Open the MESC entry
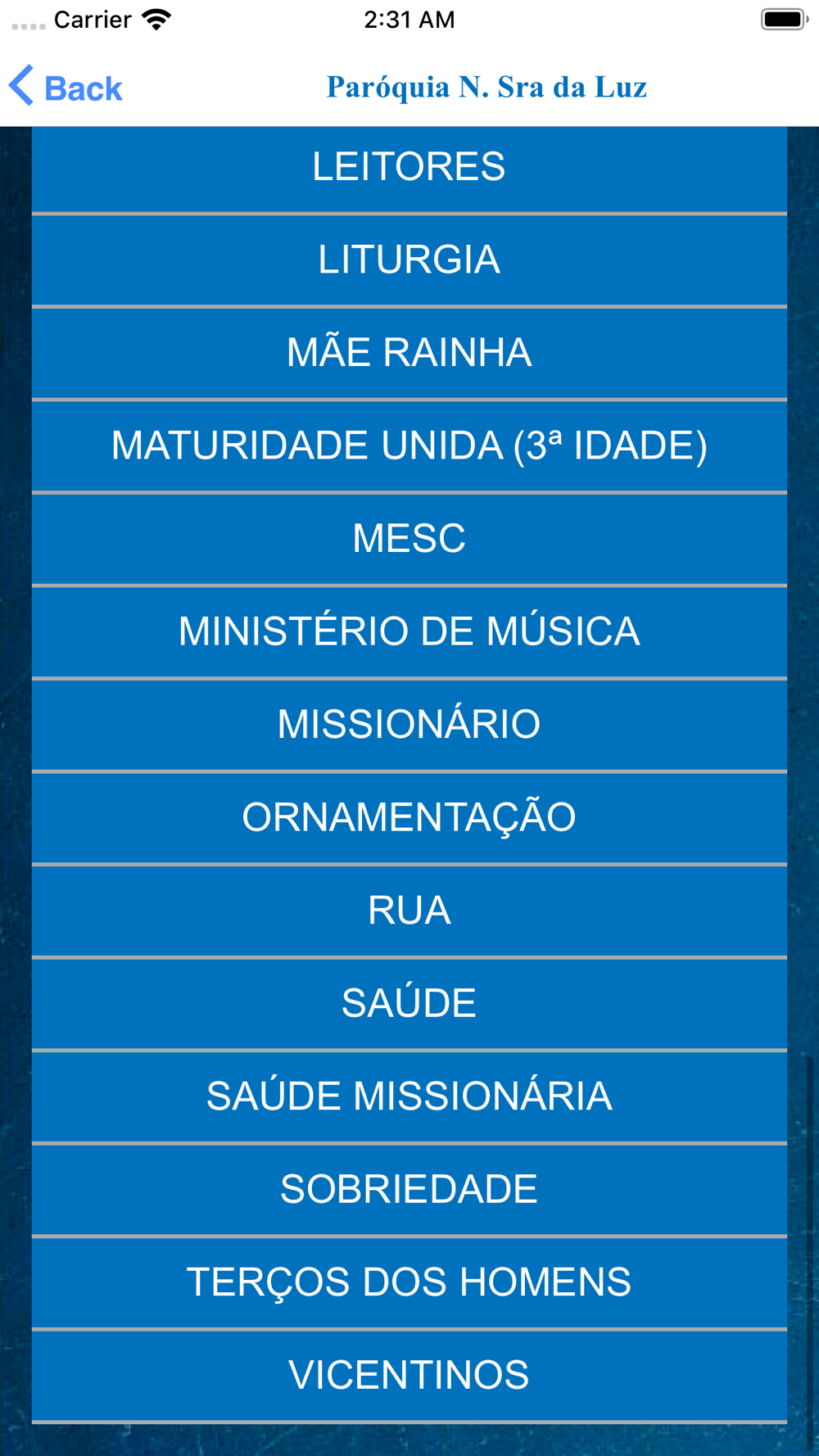 409,539
